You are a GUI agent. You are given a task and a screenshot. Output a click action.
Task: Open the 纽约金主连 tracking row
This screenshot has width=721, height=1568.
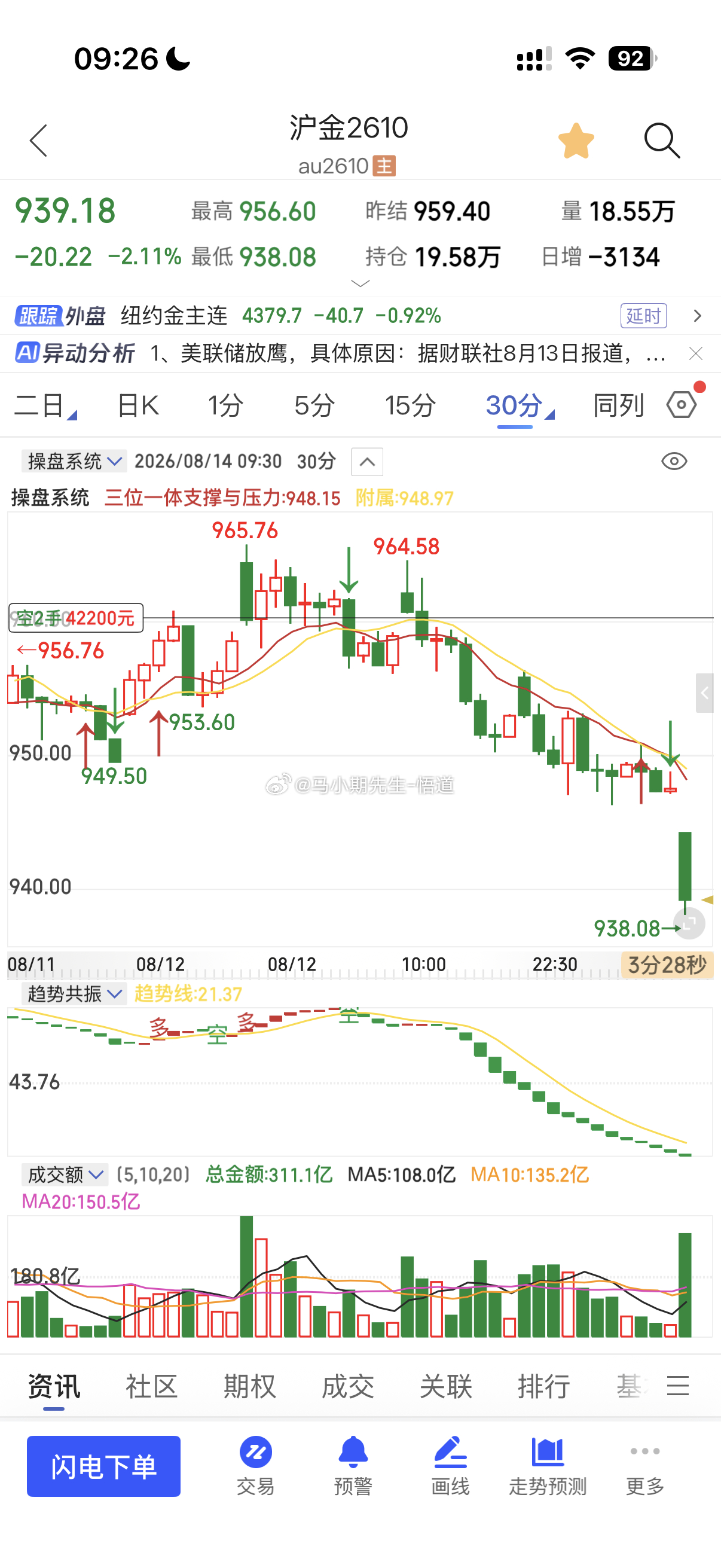(x=360, y=315)
